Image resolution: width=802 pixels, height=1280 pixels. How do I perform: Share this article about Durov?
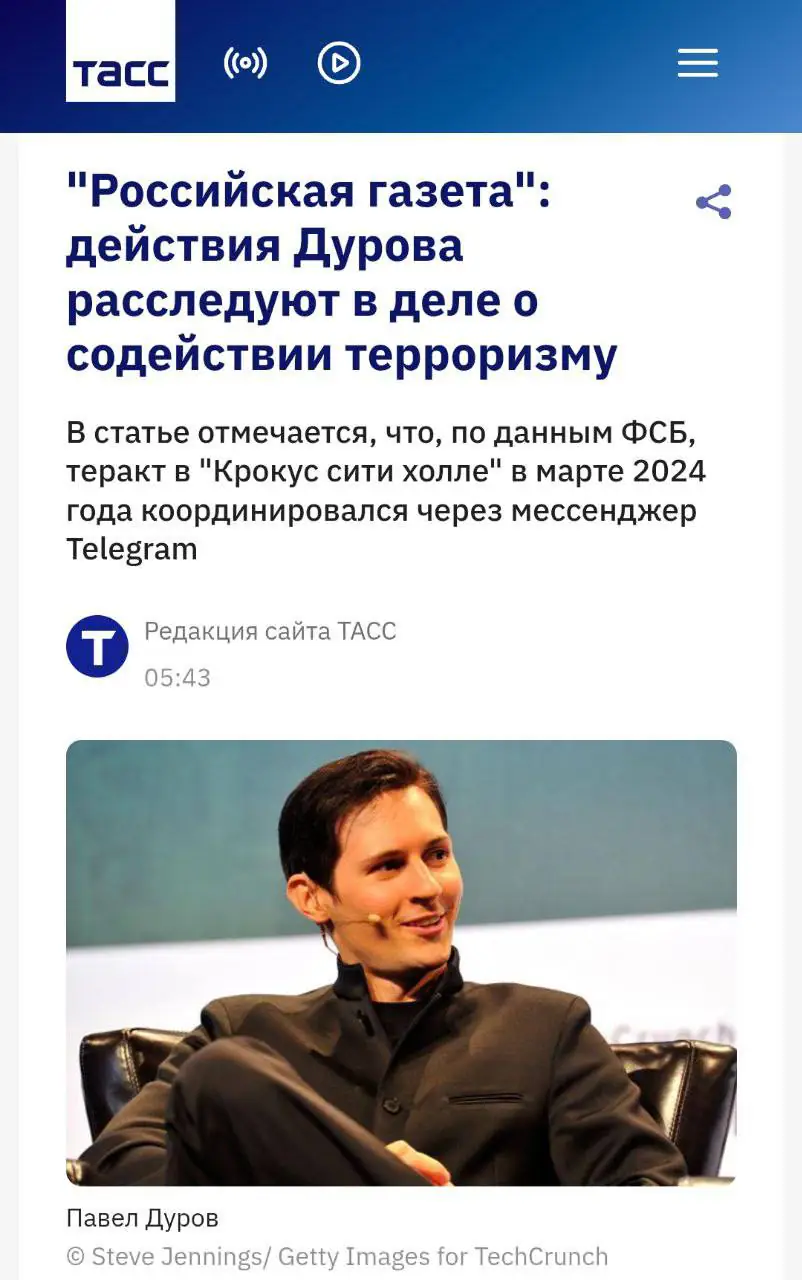(713, 202)
